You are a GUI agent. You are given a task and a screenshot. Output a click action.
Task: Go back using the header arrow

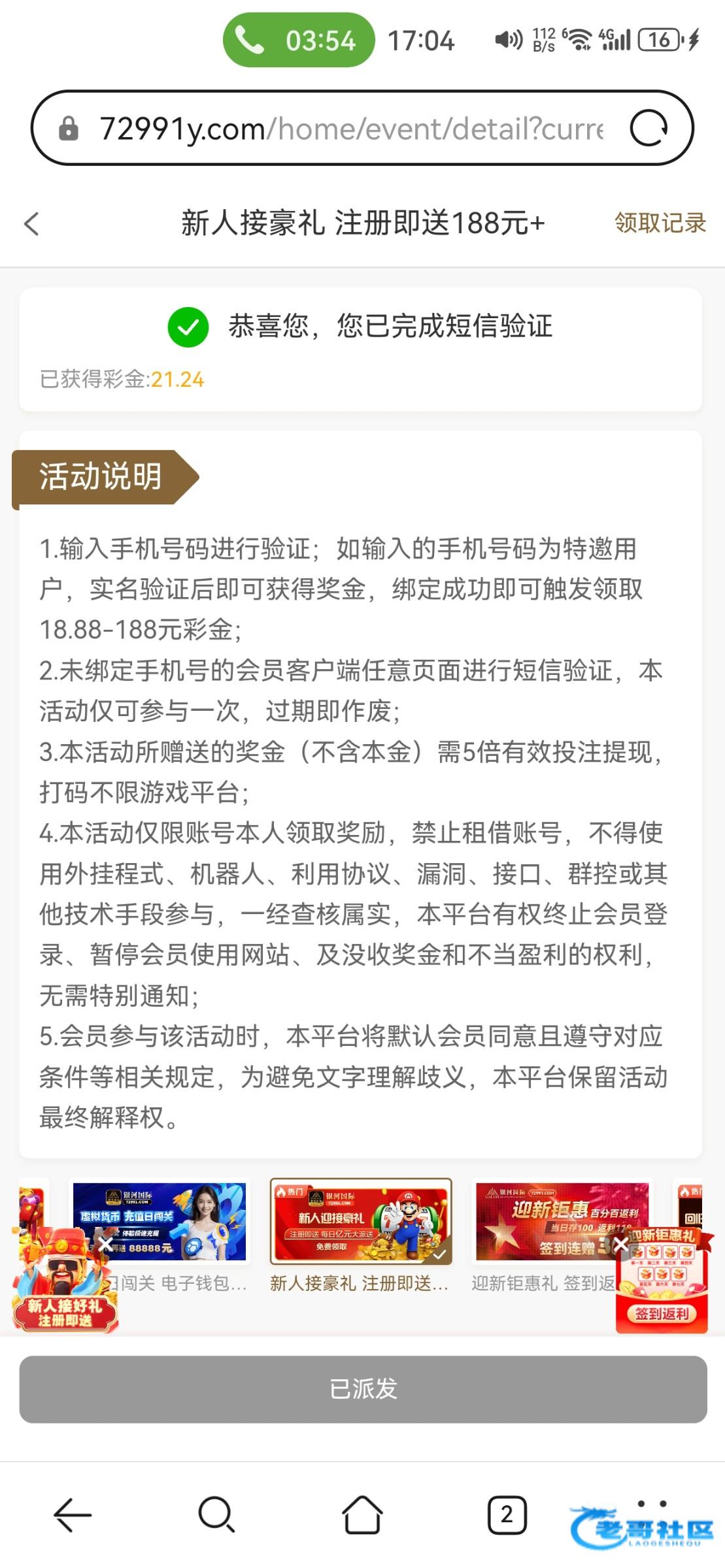click(31, 223)
